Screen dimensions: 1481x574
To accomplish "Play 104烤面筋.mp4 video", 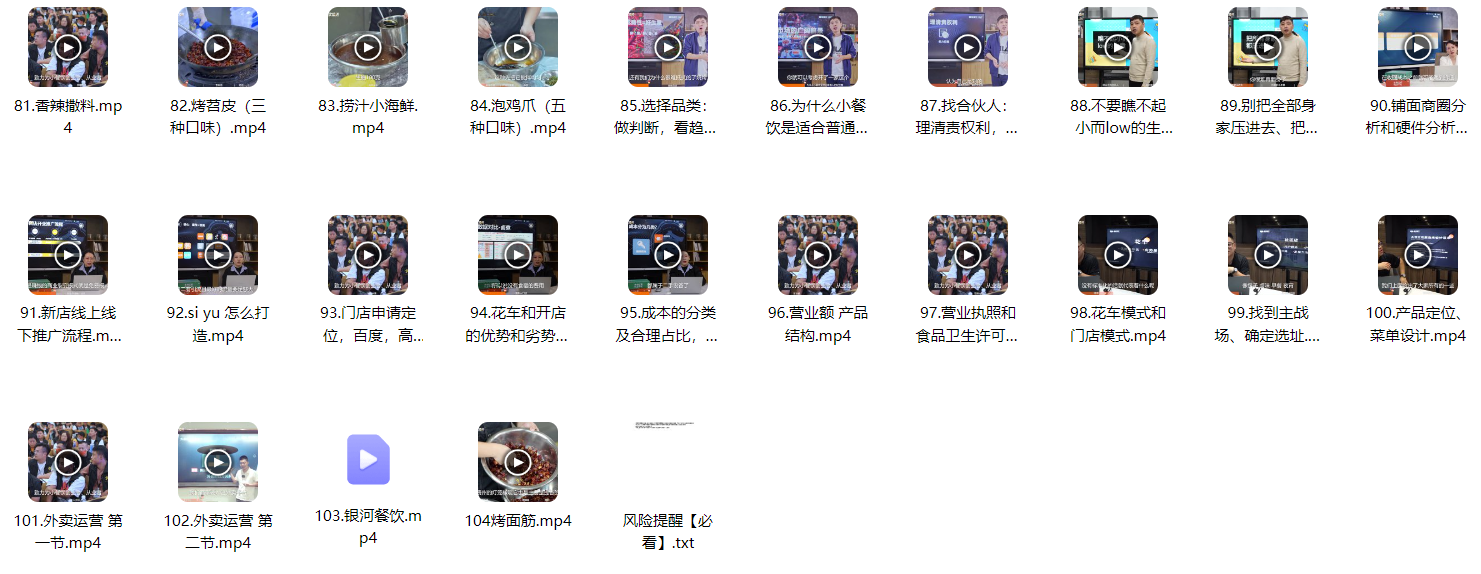I will pos(518,462).
